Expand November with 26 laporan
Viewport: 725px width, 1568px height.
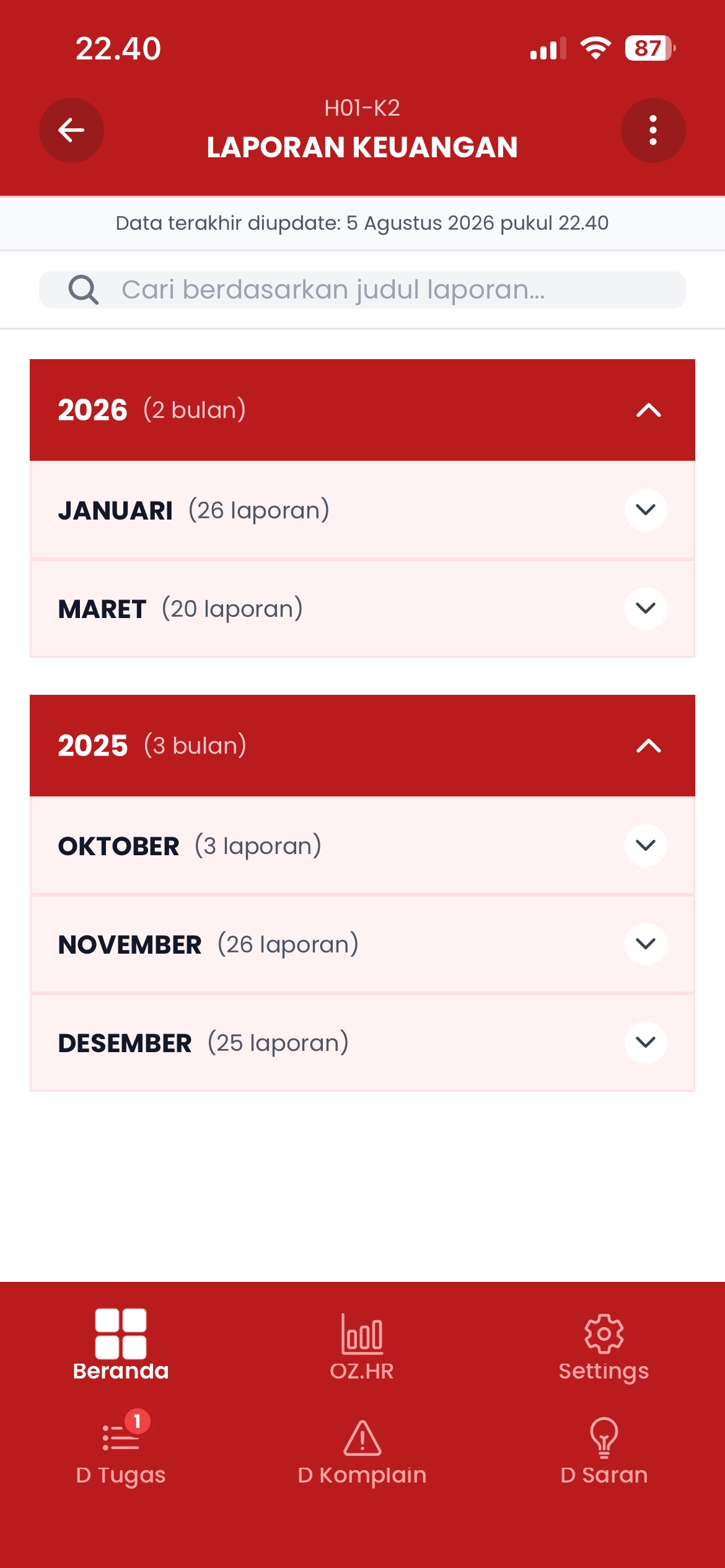point(362,944)
